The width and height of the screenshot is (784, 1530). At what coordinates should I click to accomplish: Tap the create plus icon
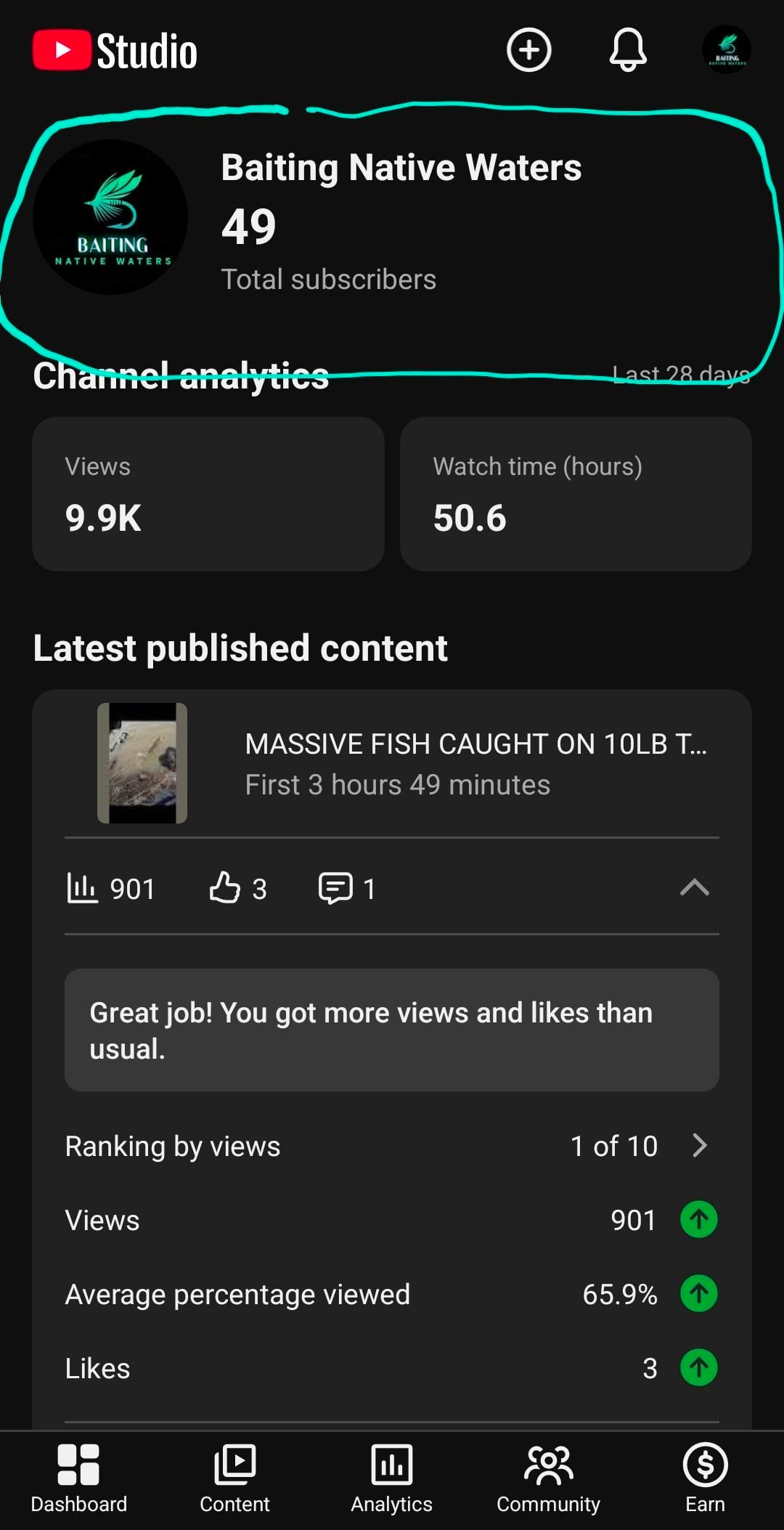pos(528,50)
